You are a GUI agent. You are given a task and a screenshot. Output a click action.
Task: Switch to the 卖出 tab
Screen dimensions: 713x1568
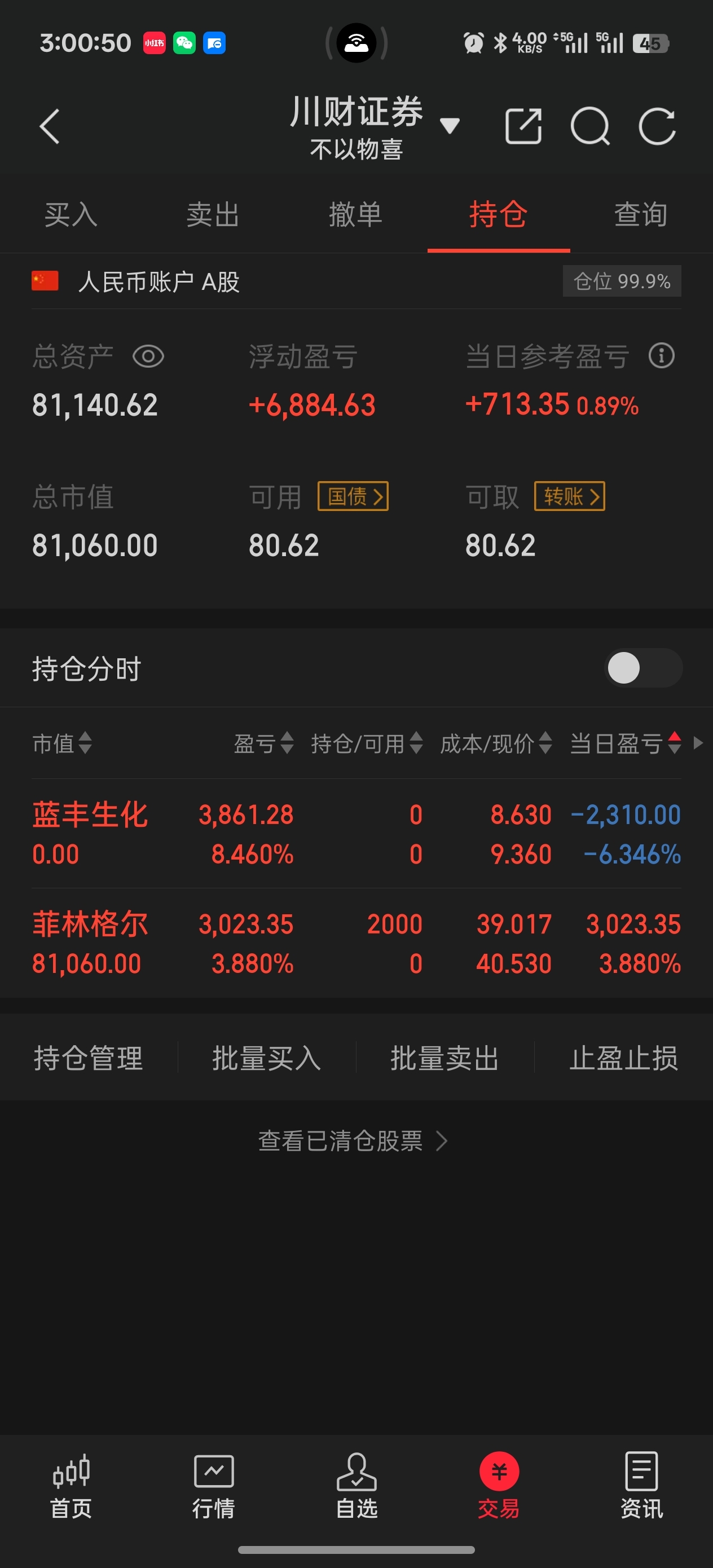213,215
